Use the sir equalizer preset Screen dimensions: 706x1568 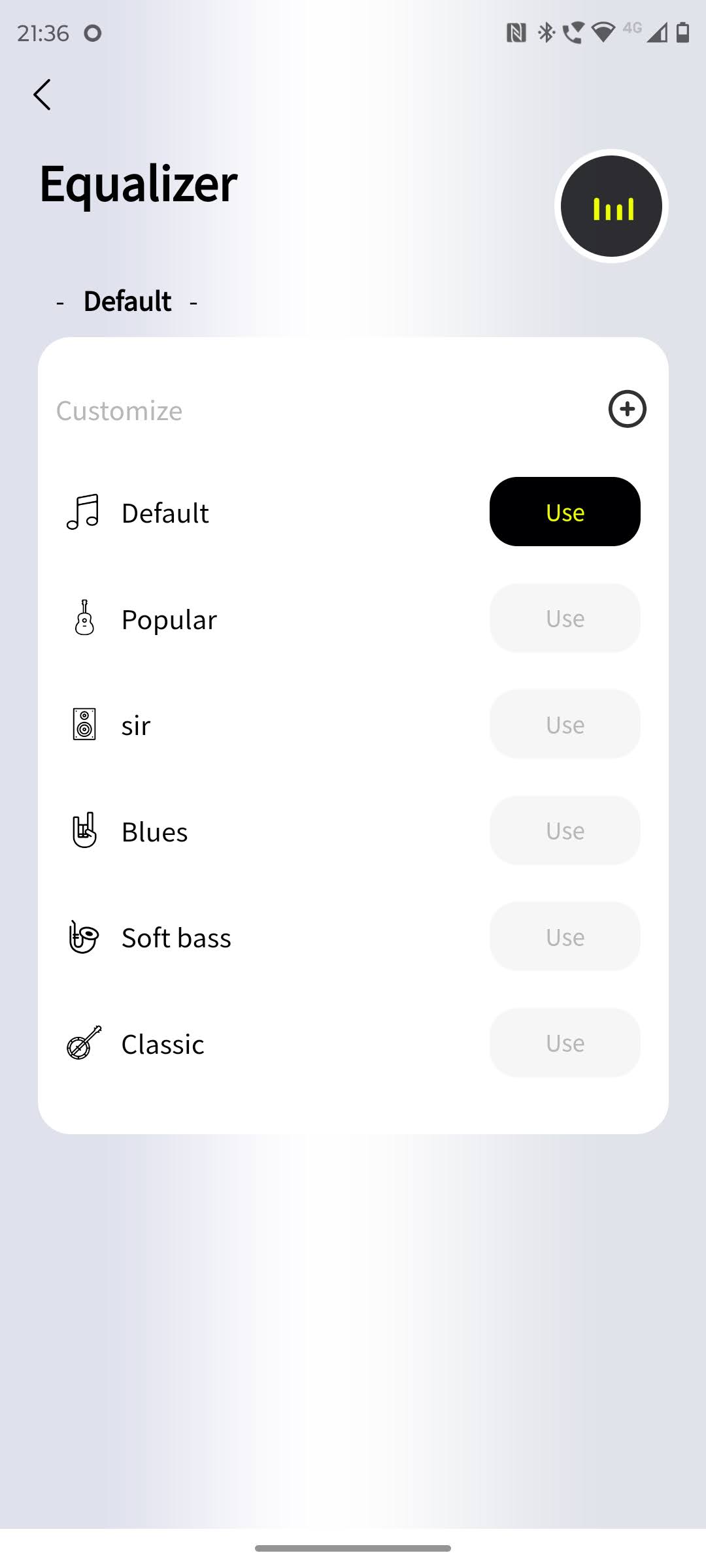(565, 725)
